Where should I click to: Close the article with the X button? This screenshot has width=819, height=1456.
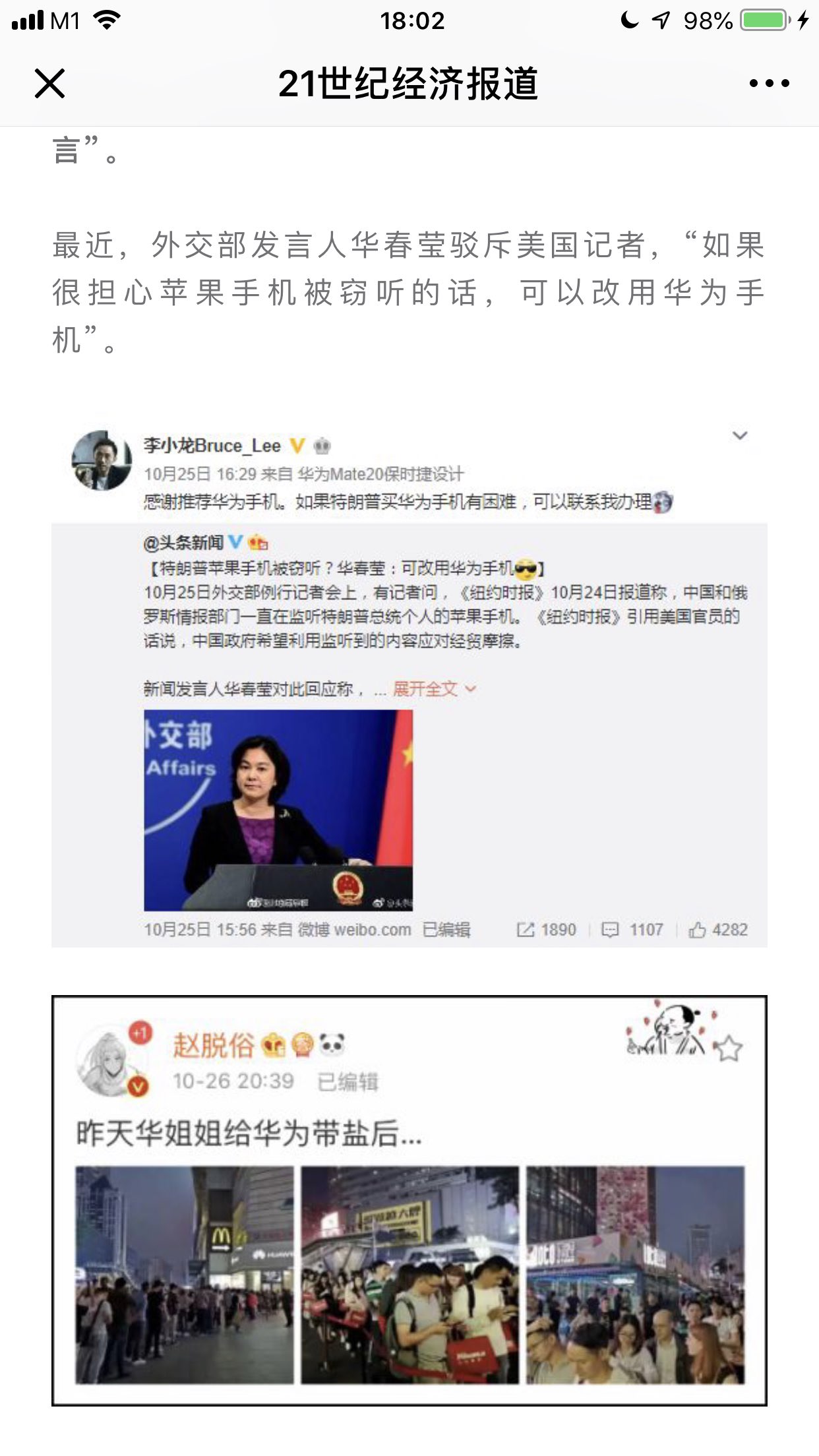tap(49, 84)
